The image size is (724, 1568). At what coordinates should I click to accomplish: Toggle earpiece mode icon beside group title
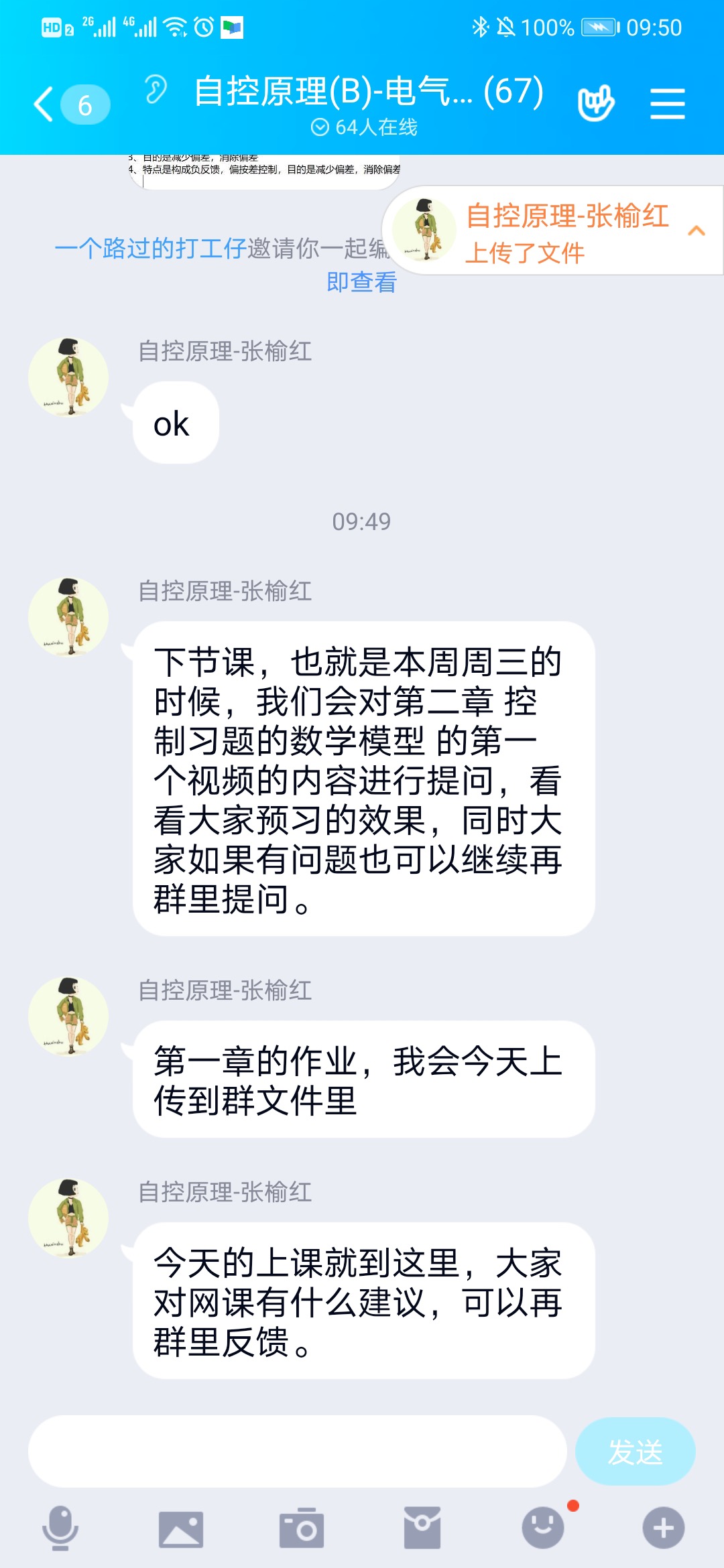click(x=156, y=90)
